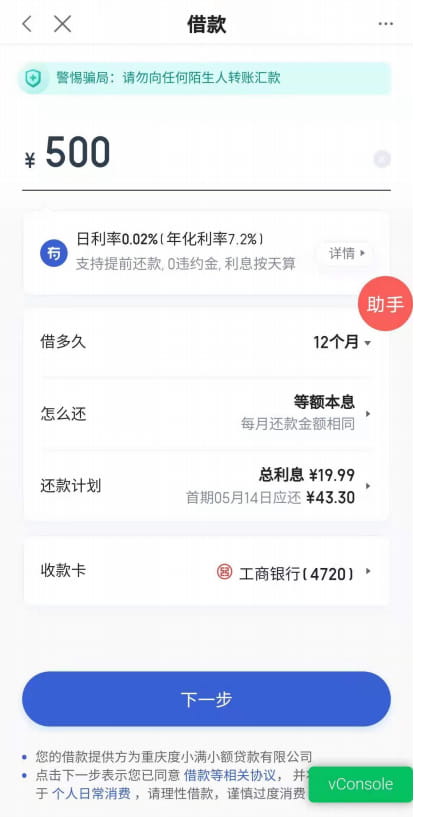Change repayment method in 怎么还 row
The height and width of the screenshot is (817, 421).
[206, 414]
